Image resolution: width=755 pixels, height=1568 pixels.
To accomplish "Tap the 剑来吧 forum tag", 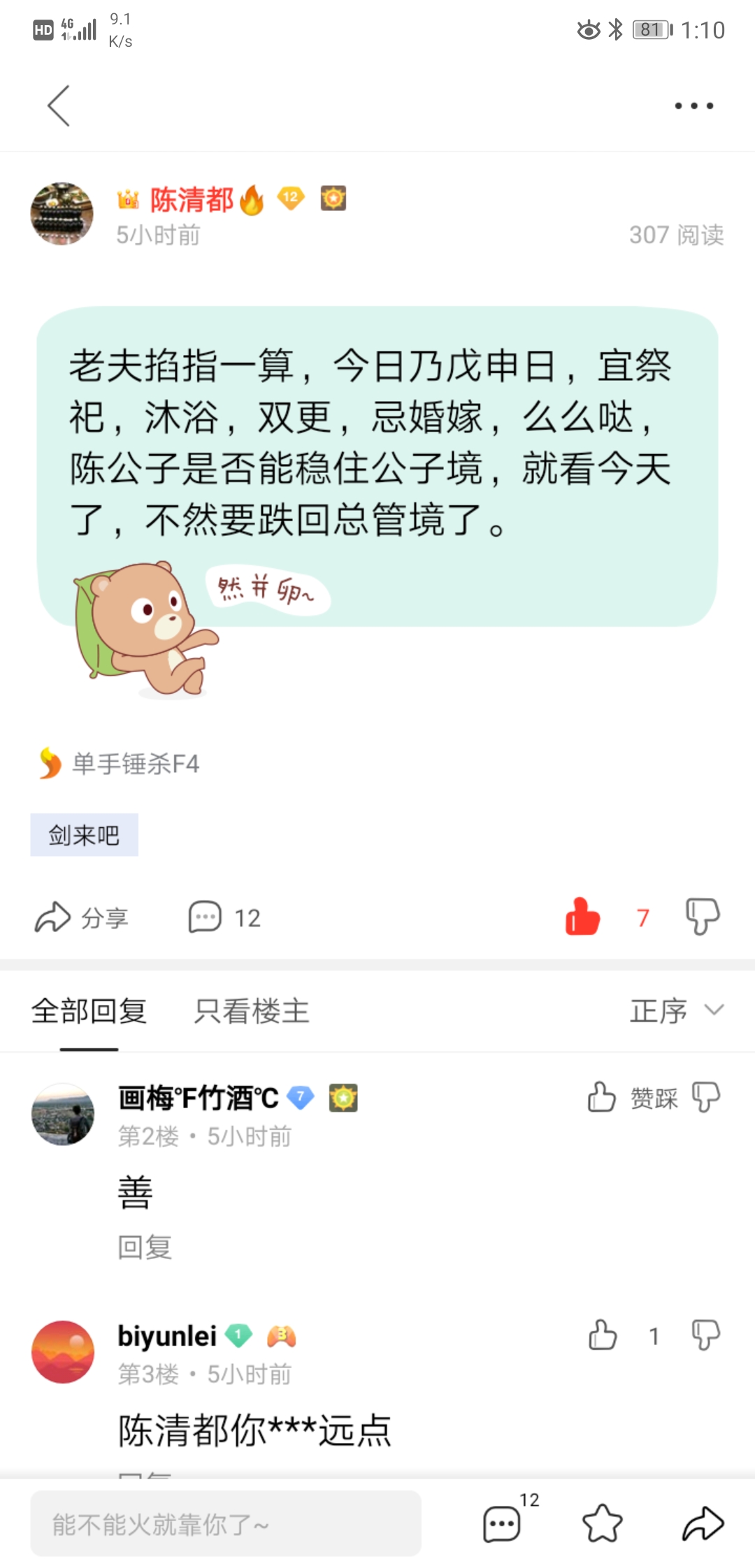I will (x=84, y=835).
